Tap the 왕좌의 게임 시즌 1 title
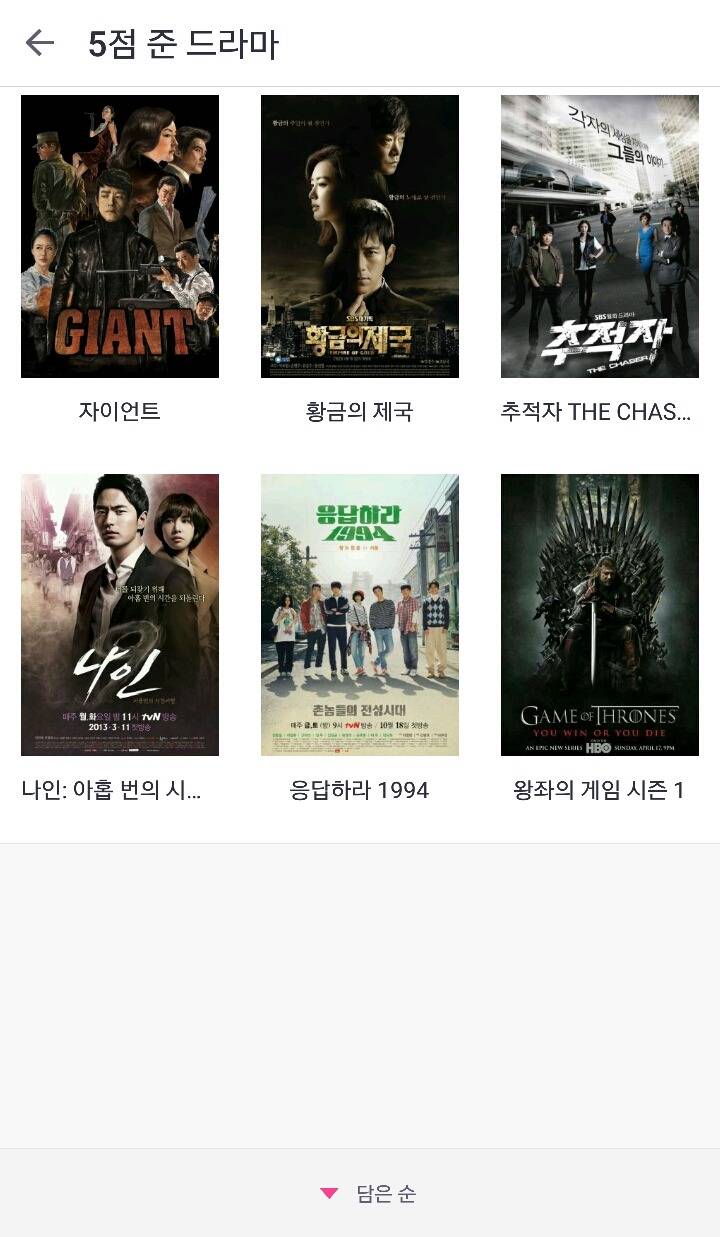 click(x=599, y=789)
